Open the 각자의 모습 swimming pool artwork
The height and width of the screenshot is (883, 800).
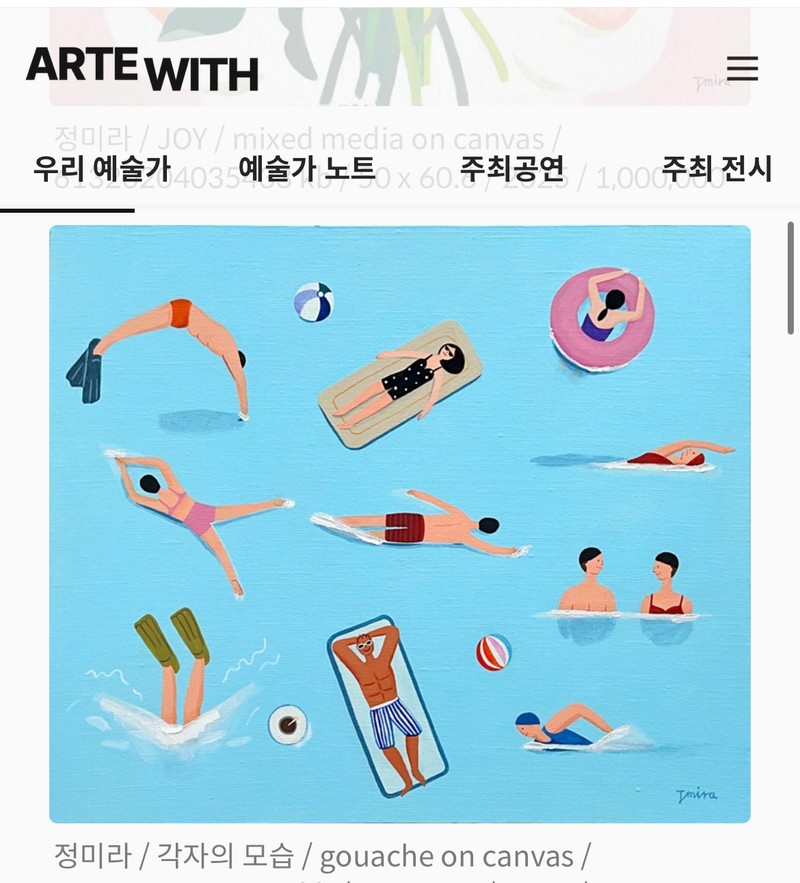click(x=400, y=523)
